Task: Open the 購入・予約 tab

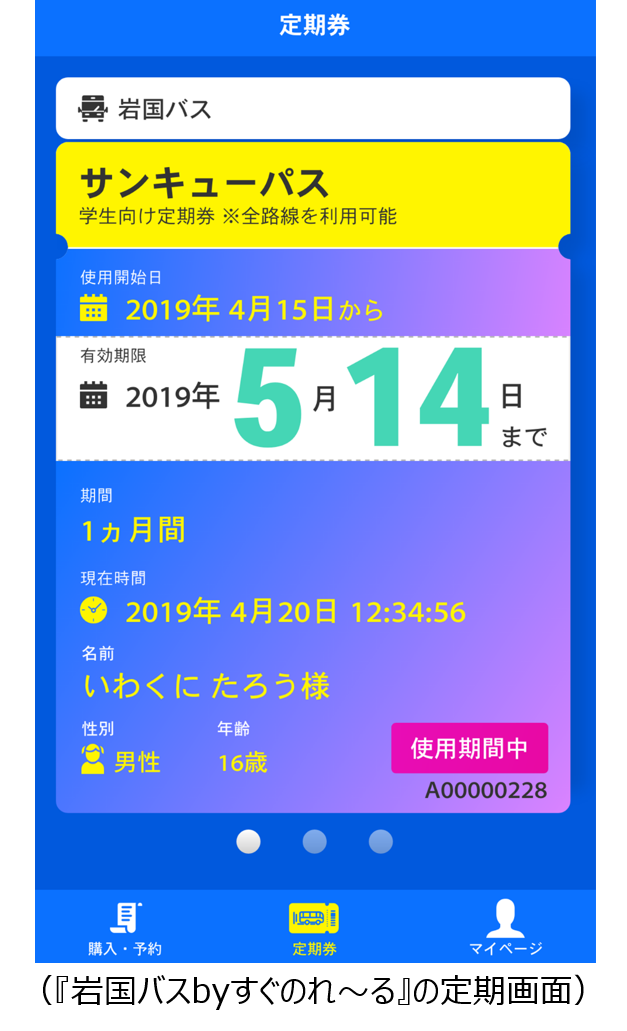Action: 125,928
